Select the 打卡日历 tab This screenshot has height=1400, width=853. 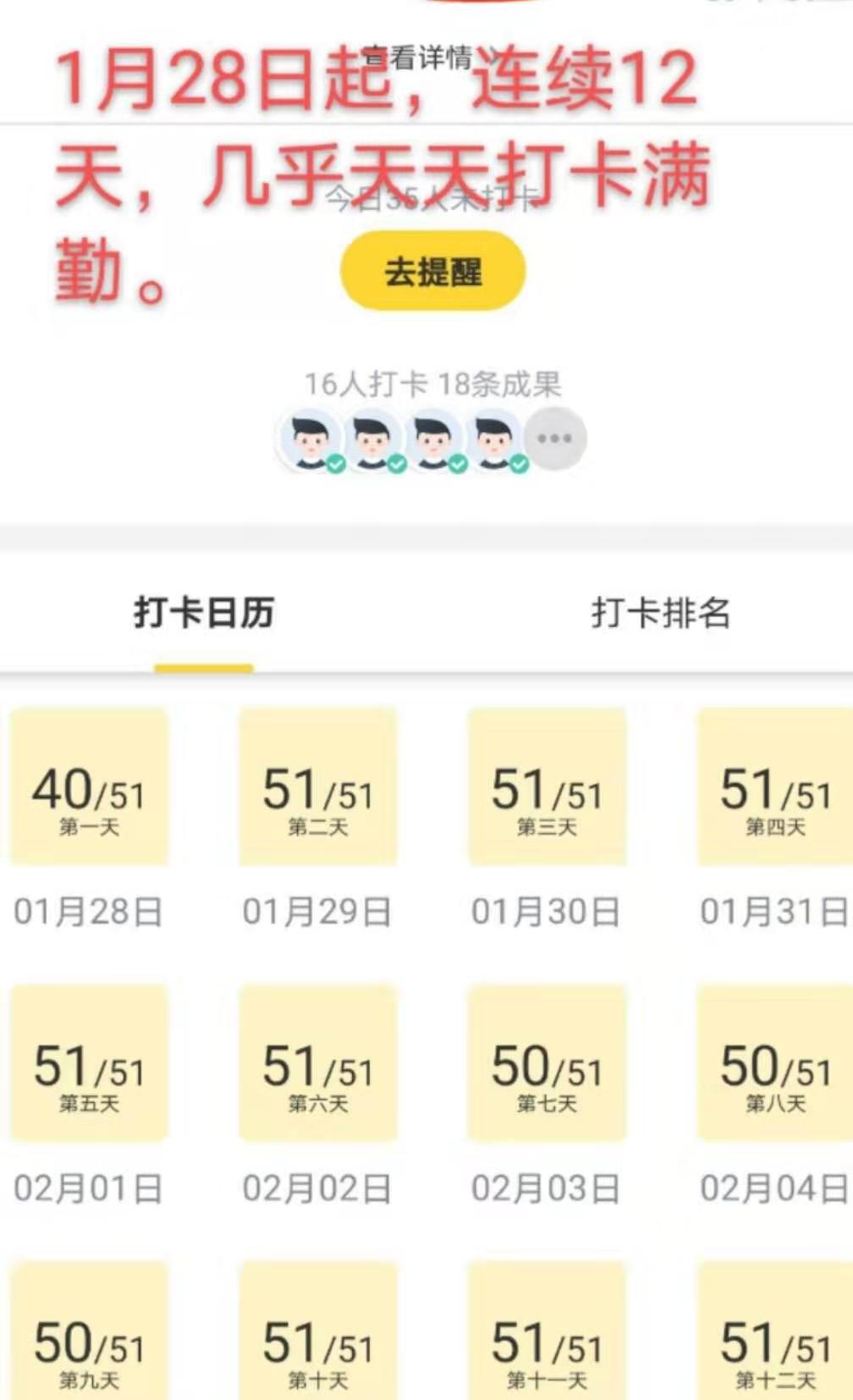203,612
